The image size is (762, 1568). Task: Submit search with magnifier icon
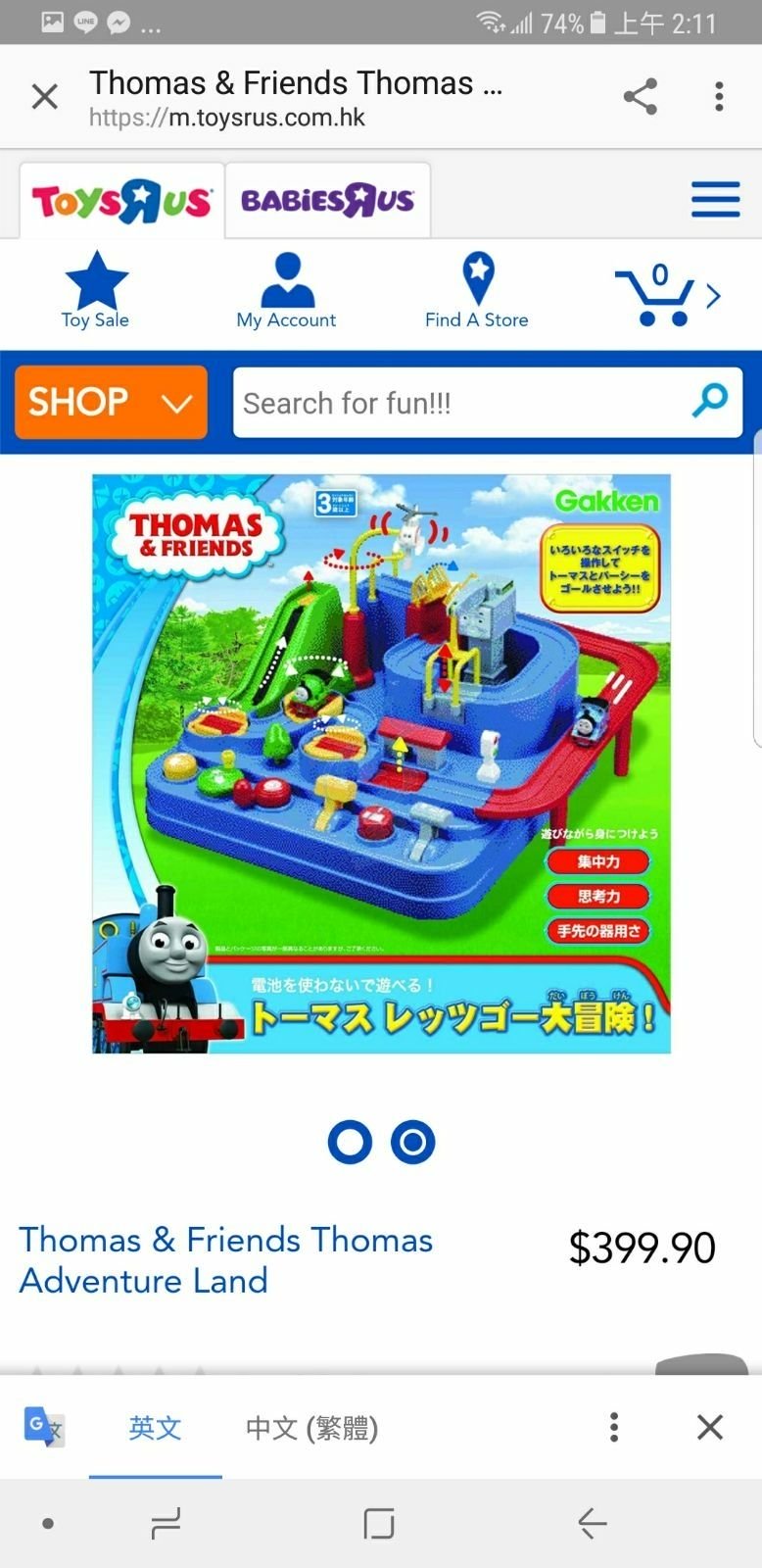710,400
